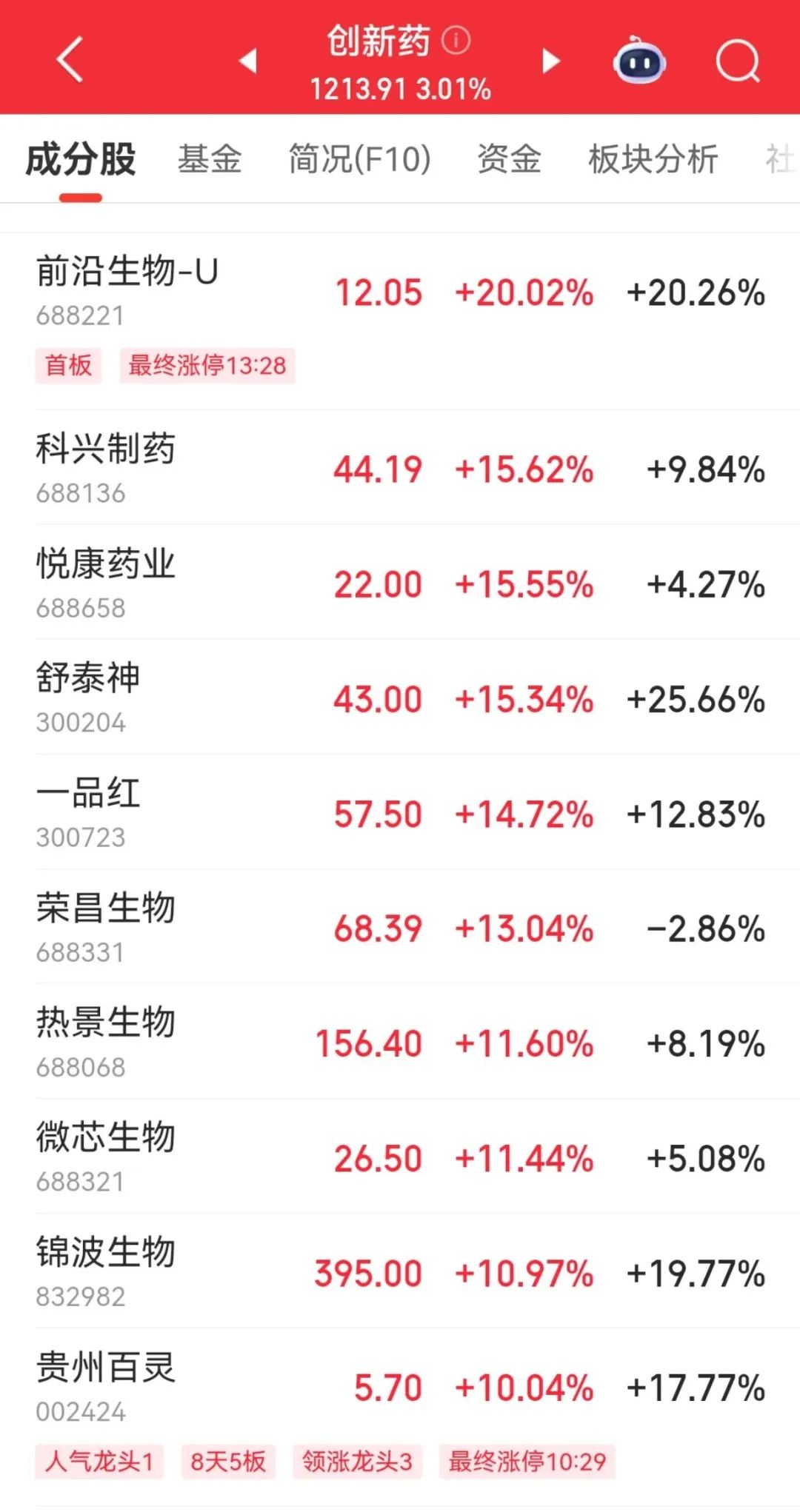Open the 锦波生物 stock row
This screenshot has height=1512, width=800.
(x=400, y=1271)
